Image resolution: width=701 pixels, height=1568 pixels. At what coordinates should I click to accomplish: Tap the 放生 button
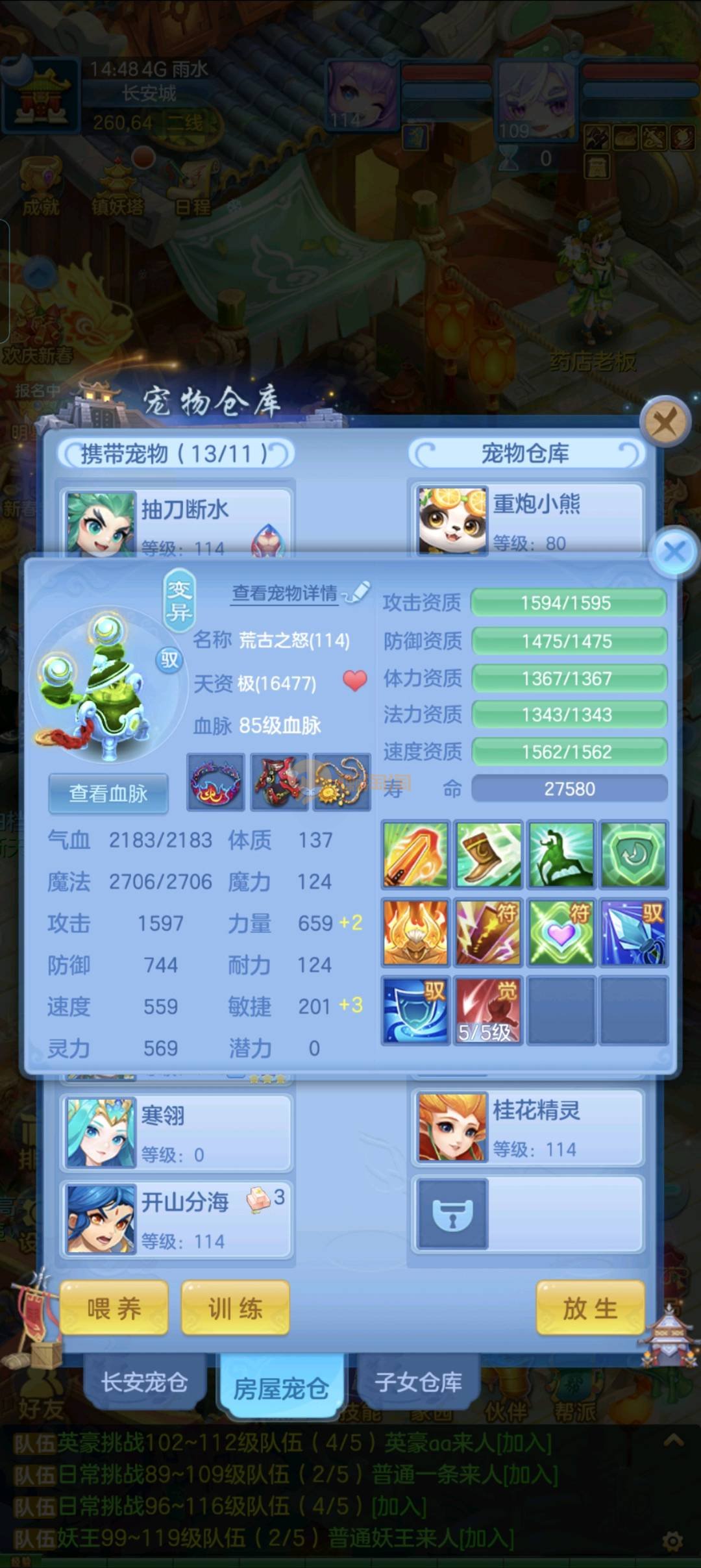[590, 1308]
